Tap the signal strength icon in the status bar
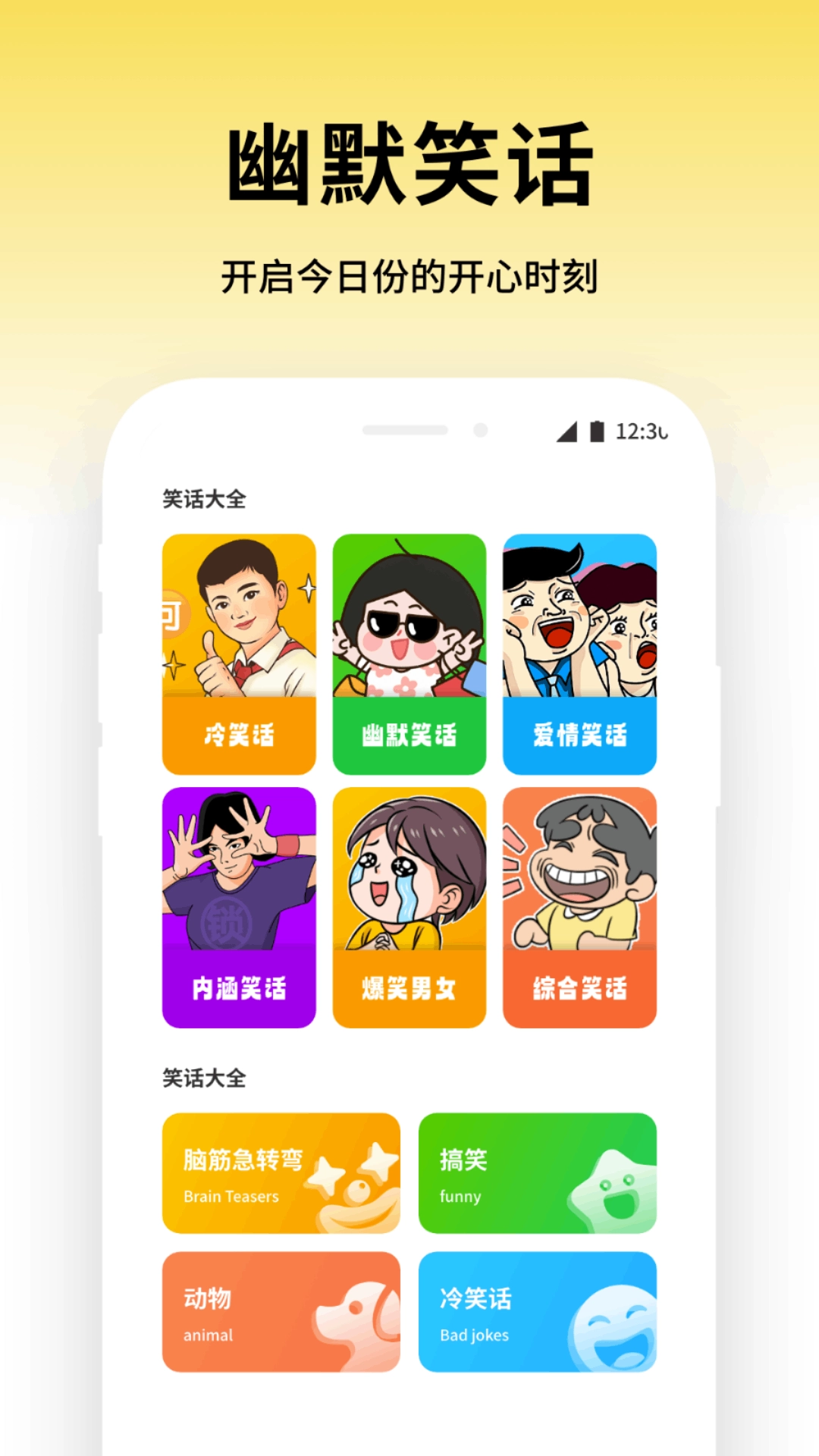The height and width of the screenshot is (1456, 819). (566, 431)
